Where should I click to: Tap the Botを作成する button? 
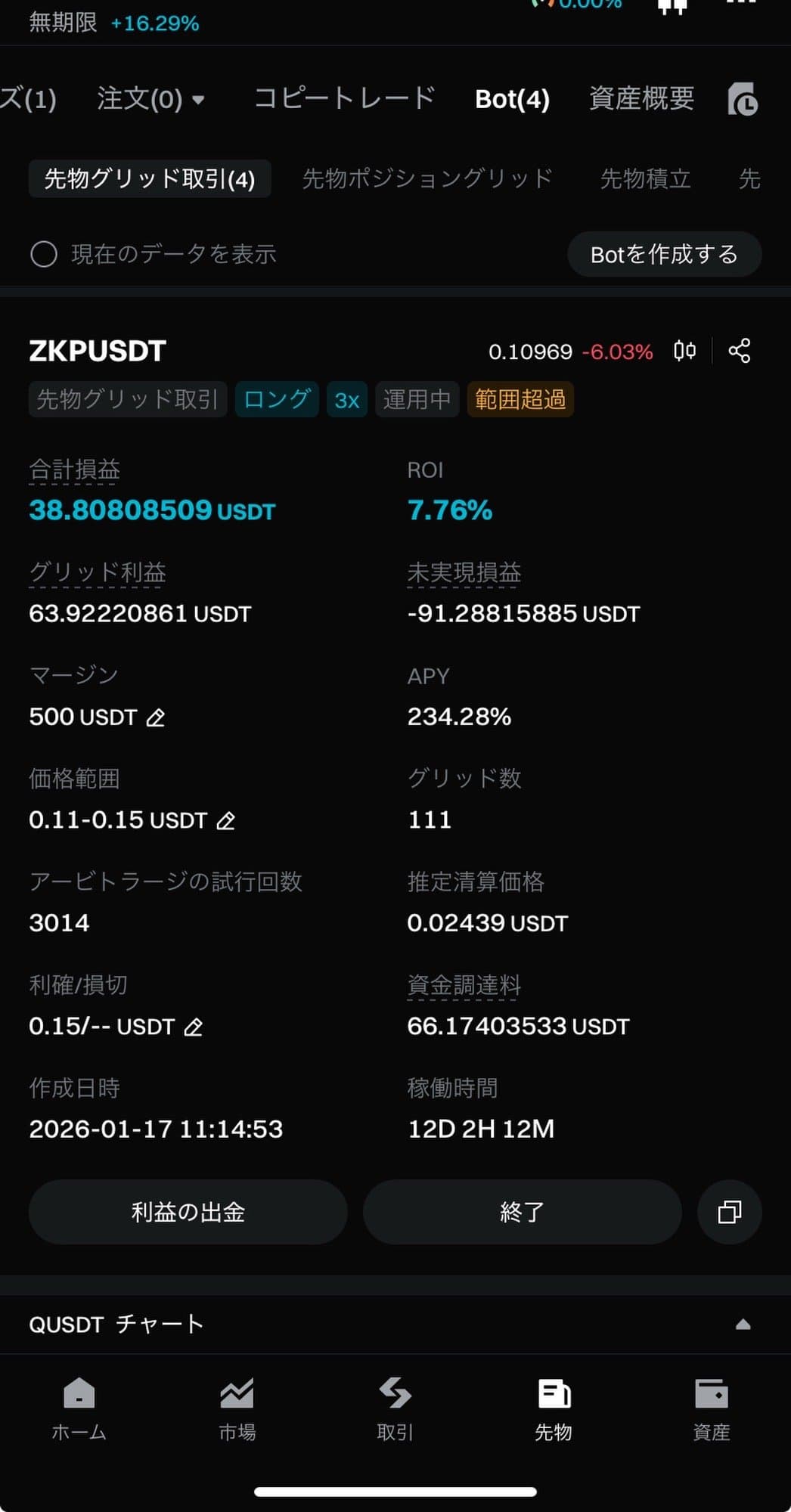point(663,254)
